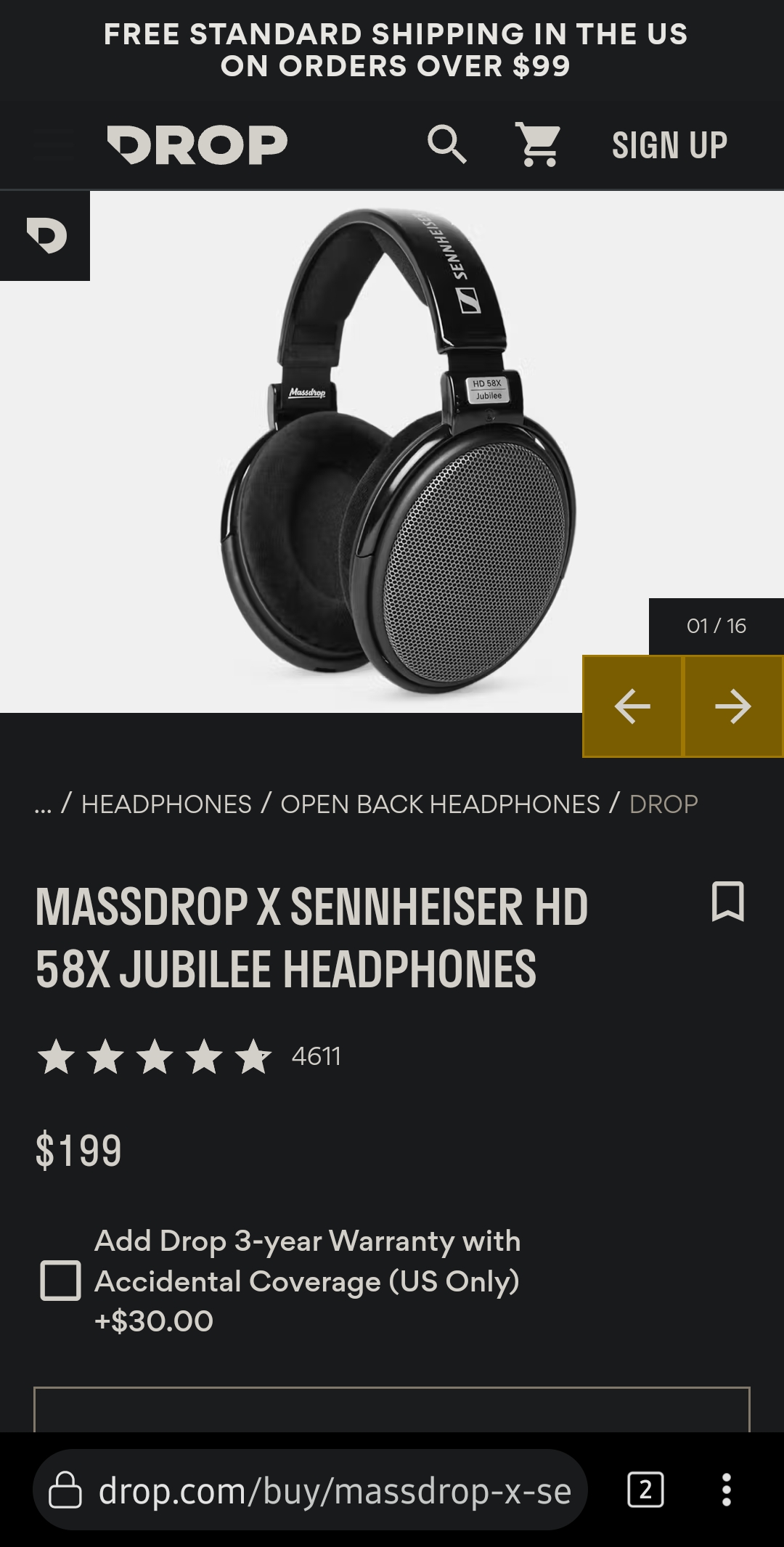Open the browser overflow menu

726,1490
